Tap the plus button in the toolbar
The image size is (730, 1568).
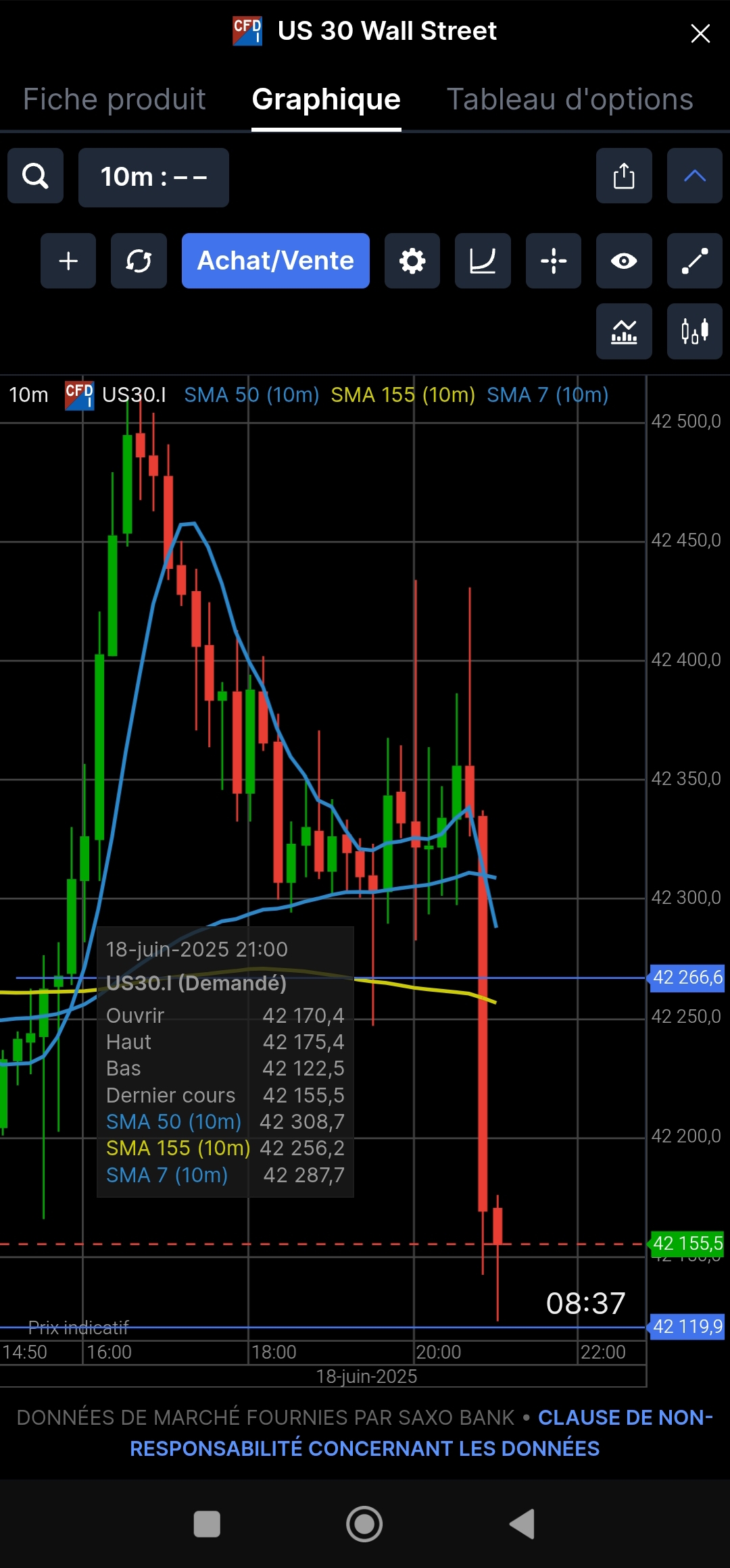[x=68, y=261]
